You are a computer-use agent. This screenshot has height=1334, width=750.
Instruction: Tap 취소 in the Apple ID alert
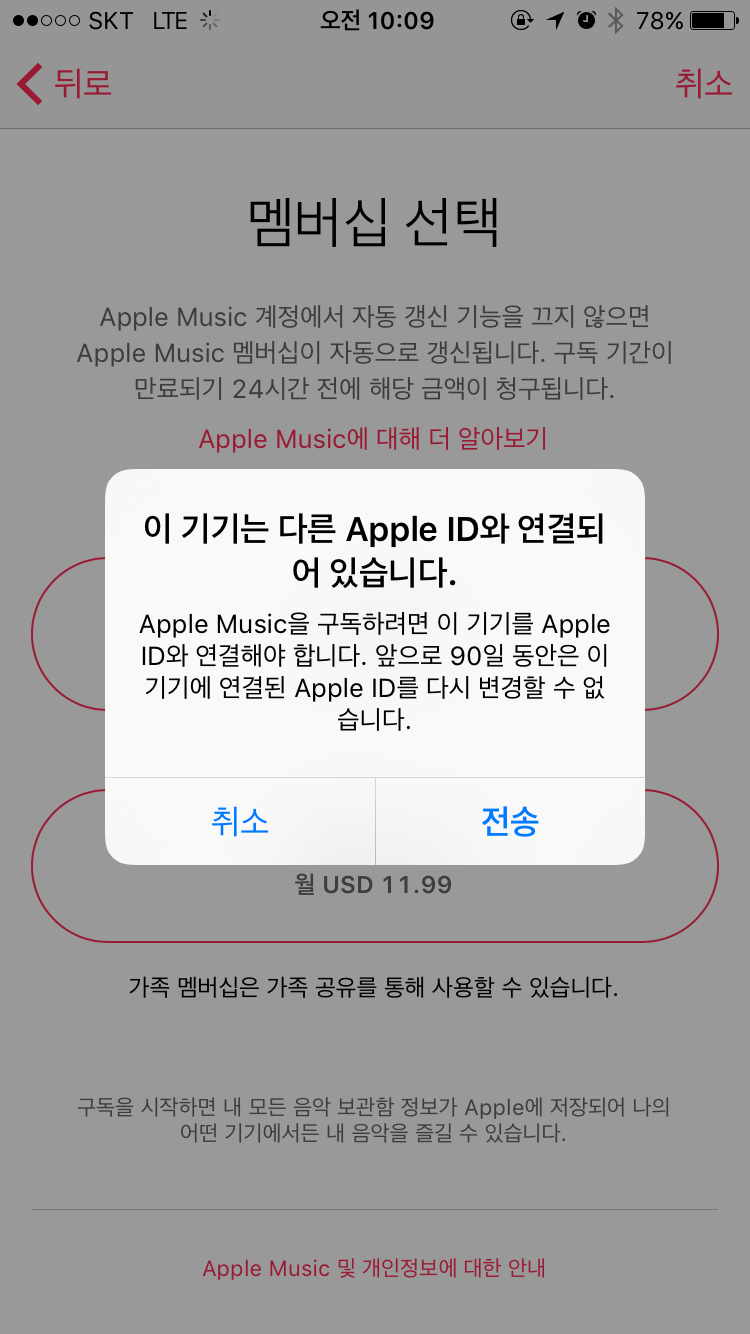tap(240, 821)
